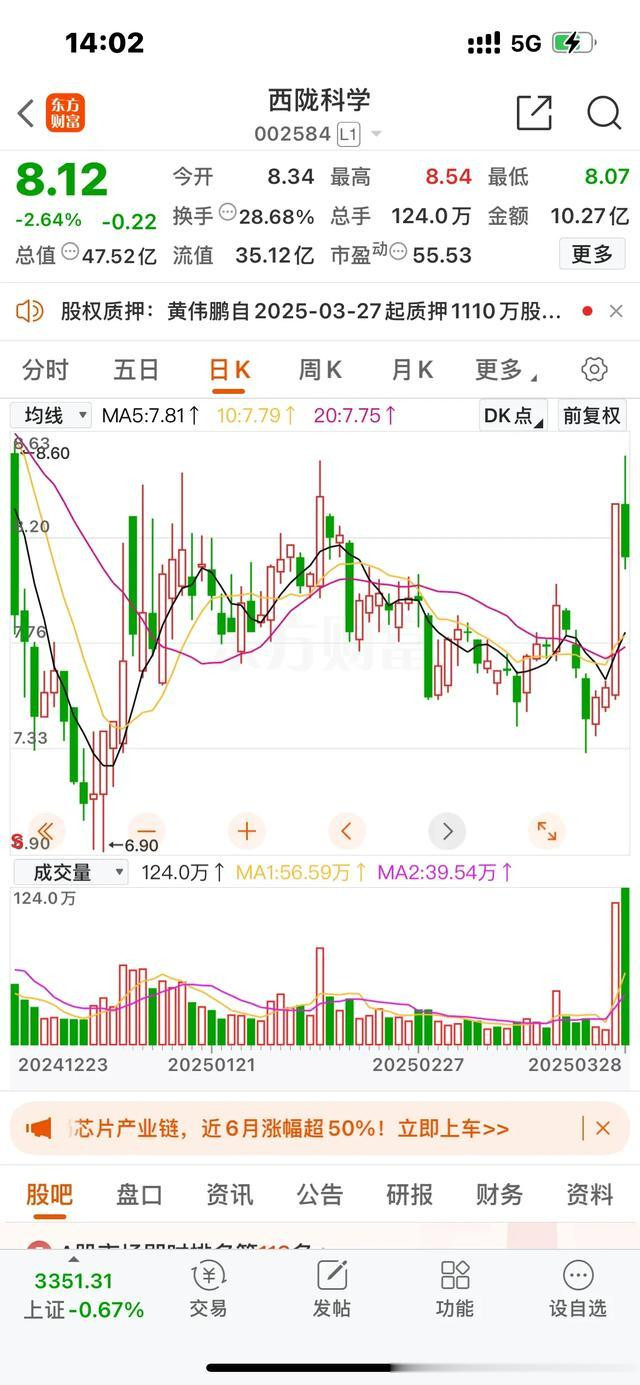
Task: Close the 芯片产业链 promo banner
Action: (x=602, y=1128)
